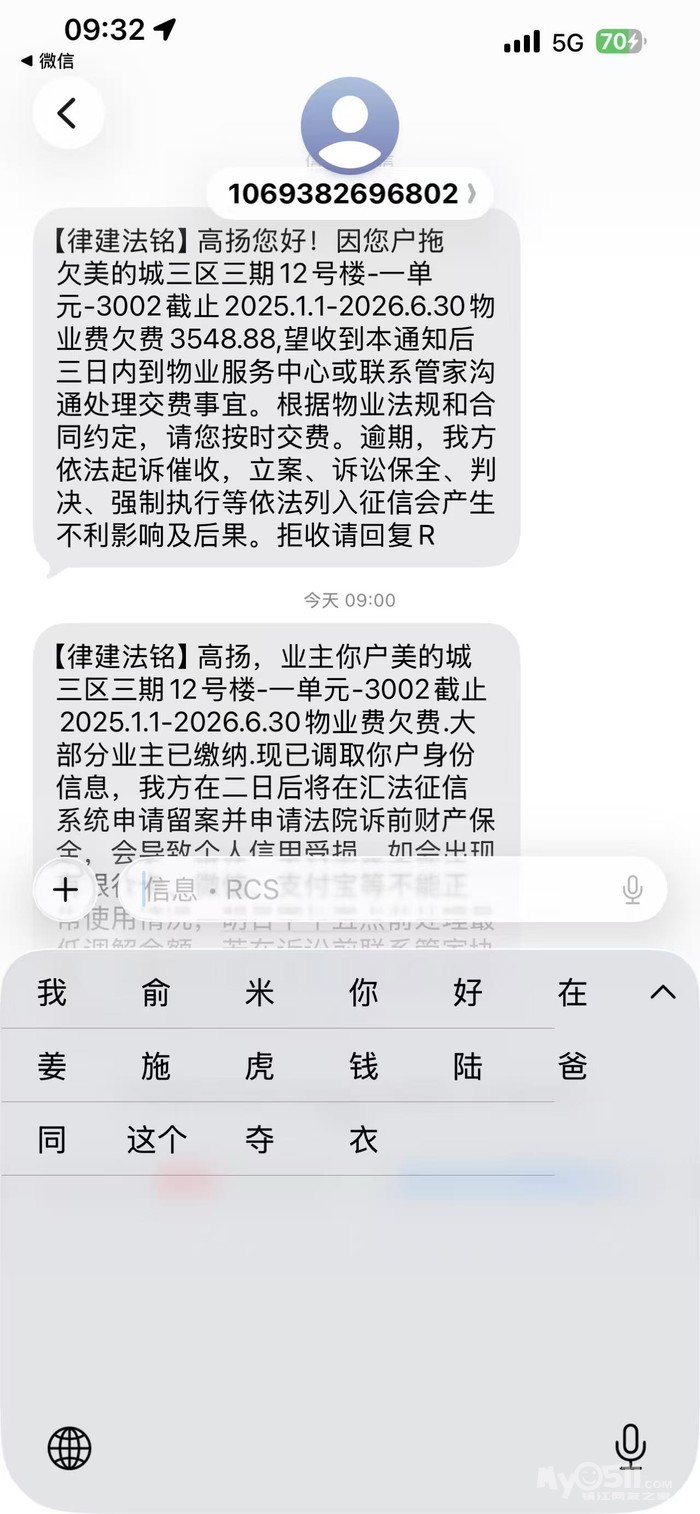Return to WeChat via status bar link
Screen dimensions: 700x1514
pos(47,61)
